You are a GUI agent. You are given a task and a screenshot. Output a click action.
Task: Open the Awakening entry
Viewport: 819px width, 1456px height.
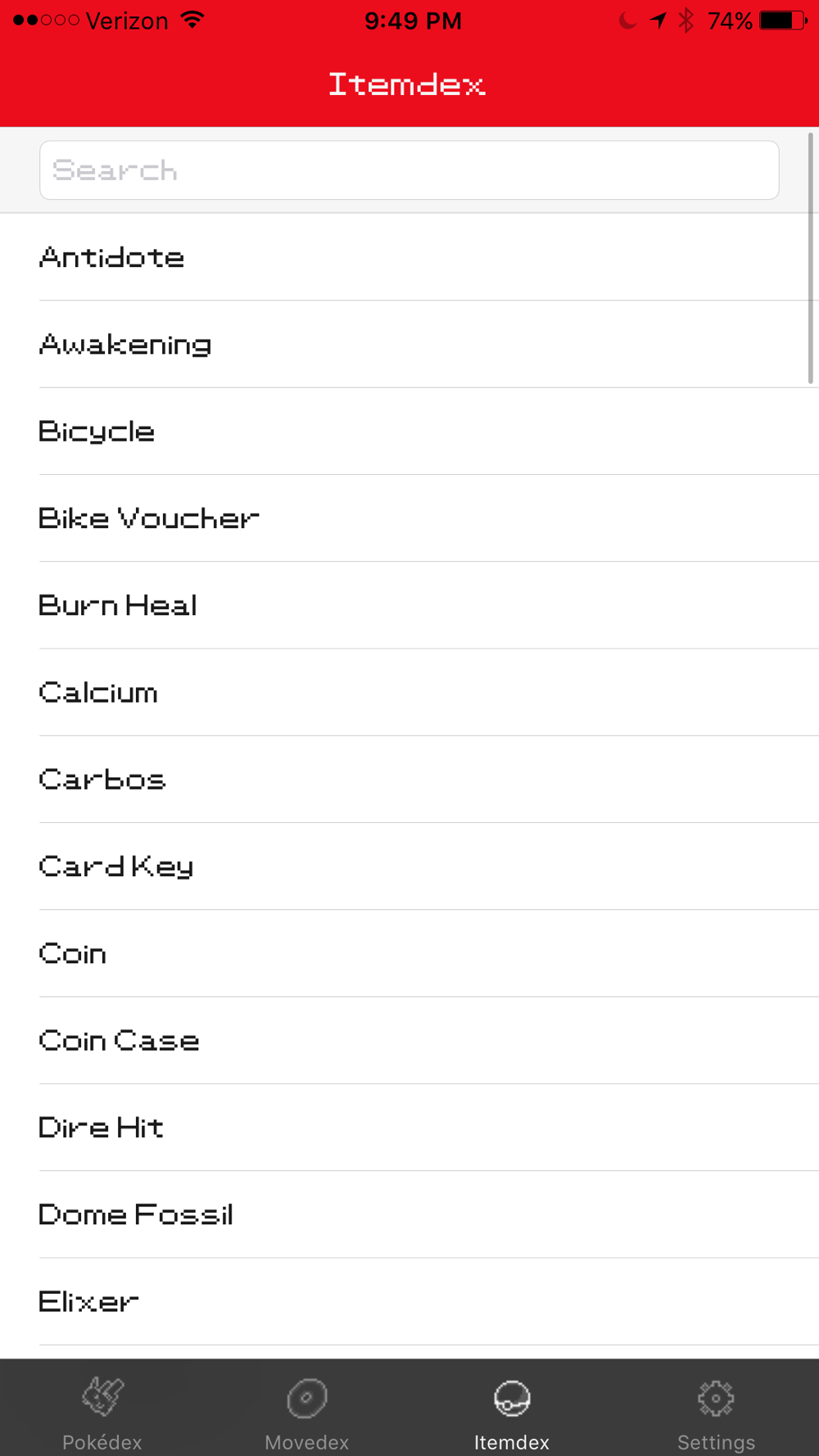(409, 344)
